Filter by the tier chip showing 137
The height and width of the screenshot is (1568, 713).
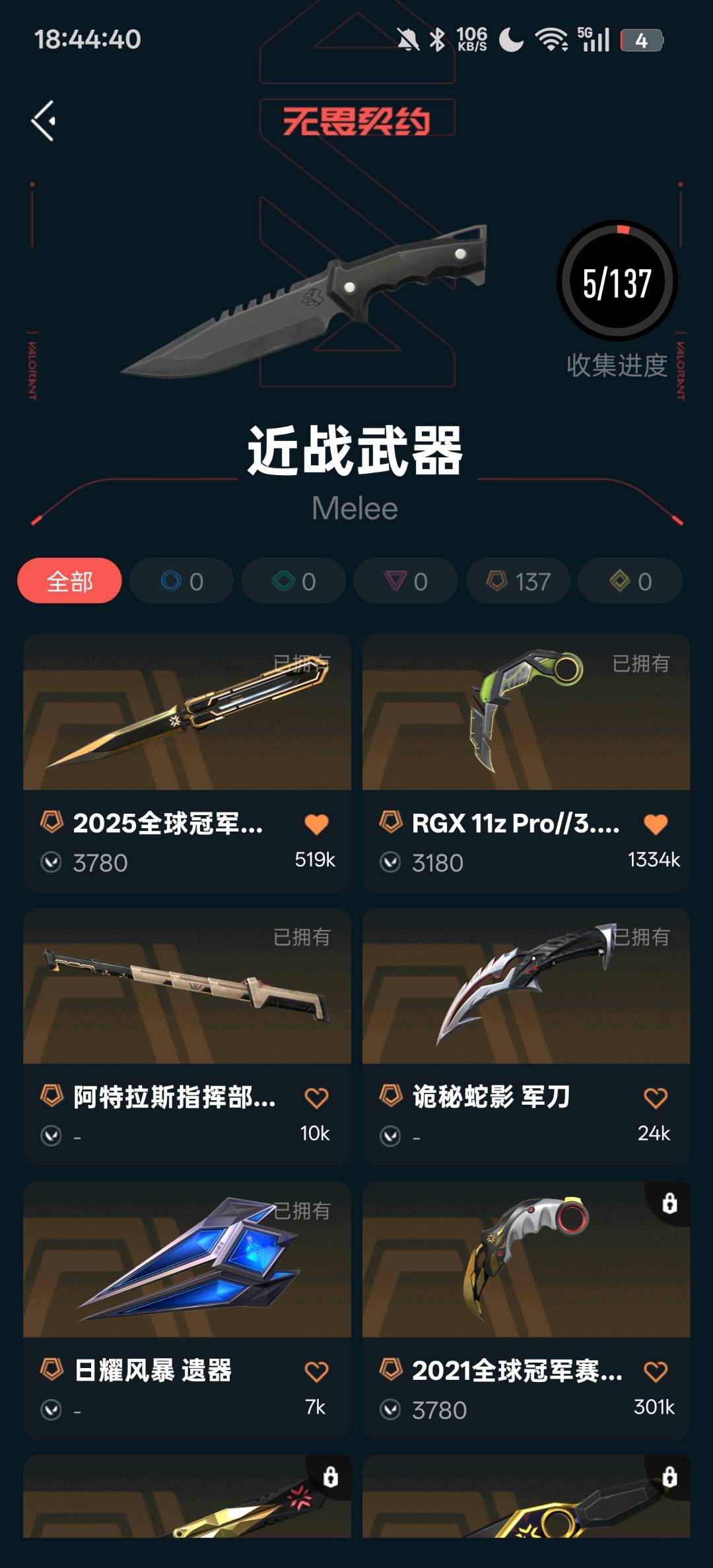point(518,581)
